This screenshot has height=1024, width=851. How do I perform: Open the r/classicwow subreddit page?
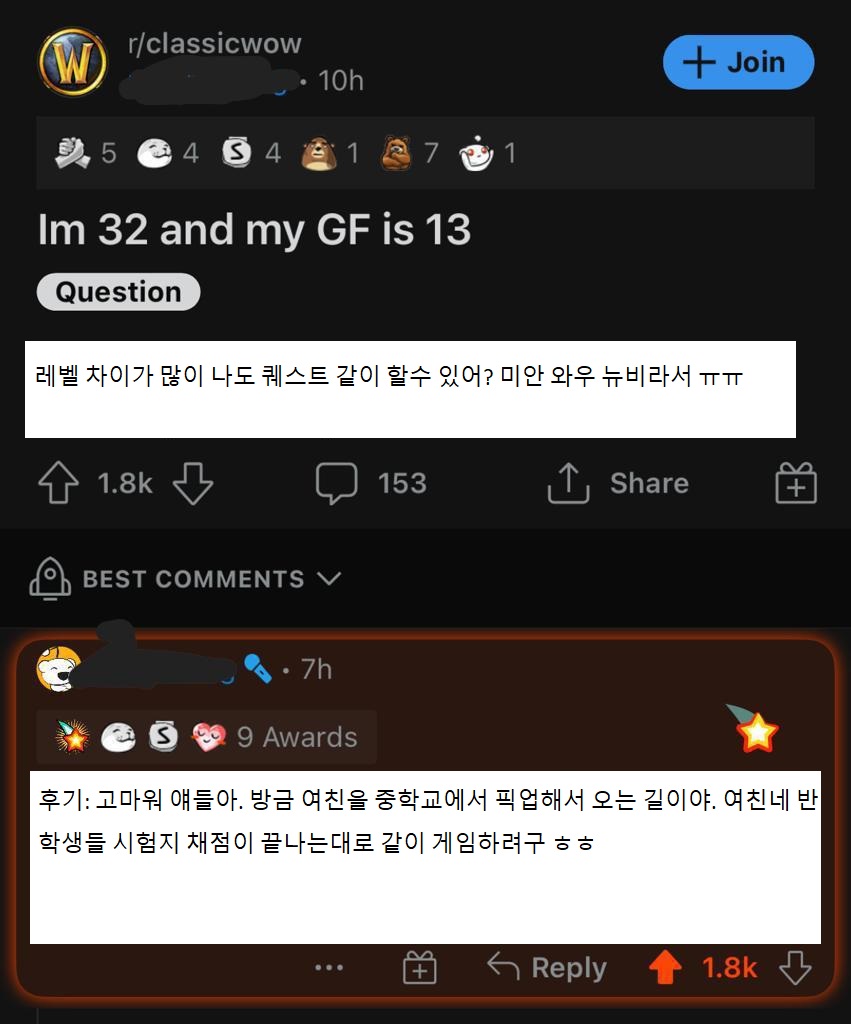214,44
